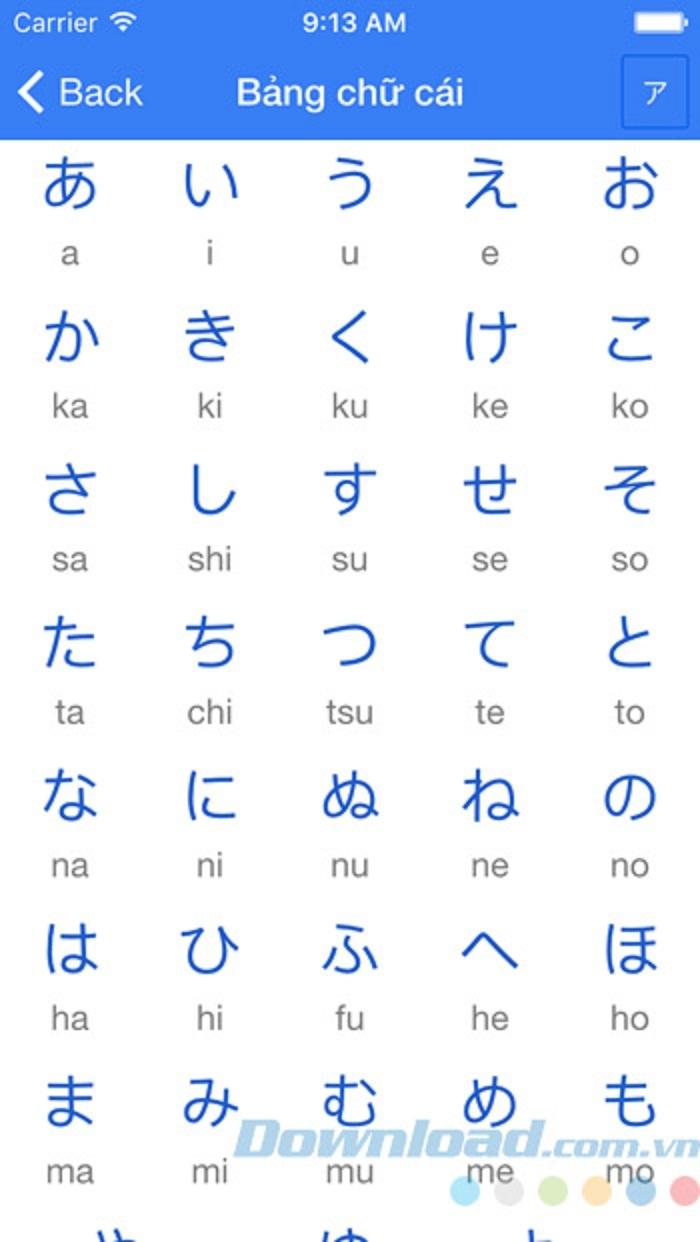700x1242 pixels.
Task: Go back to the previous screen
Action: pyautogui.click(x=80, y=93)
